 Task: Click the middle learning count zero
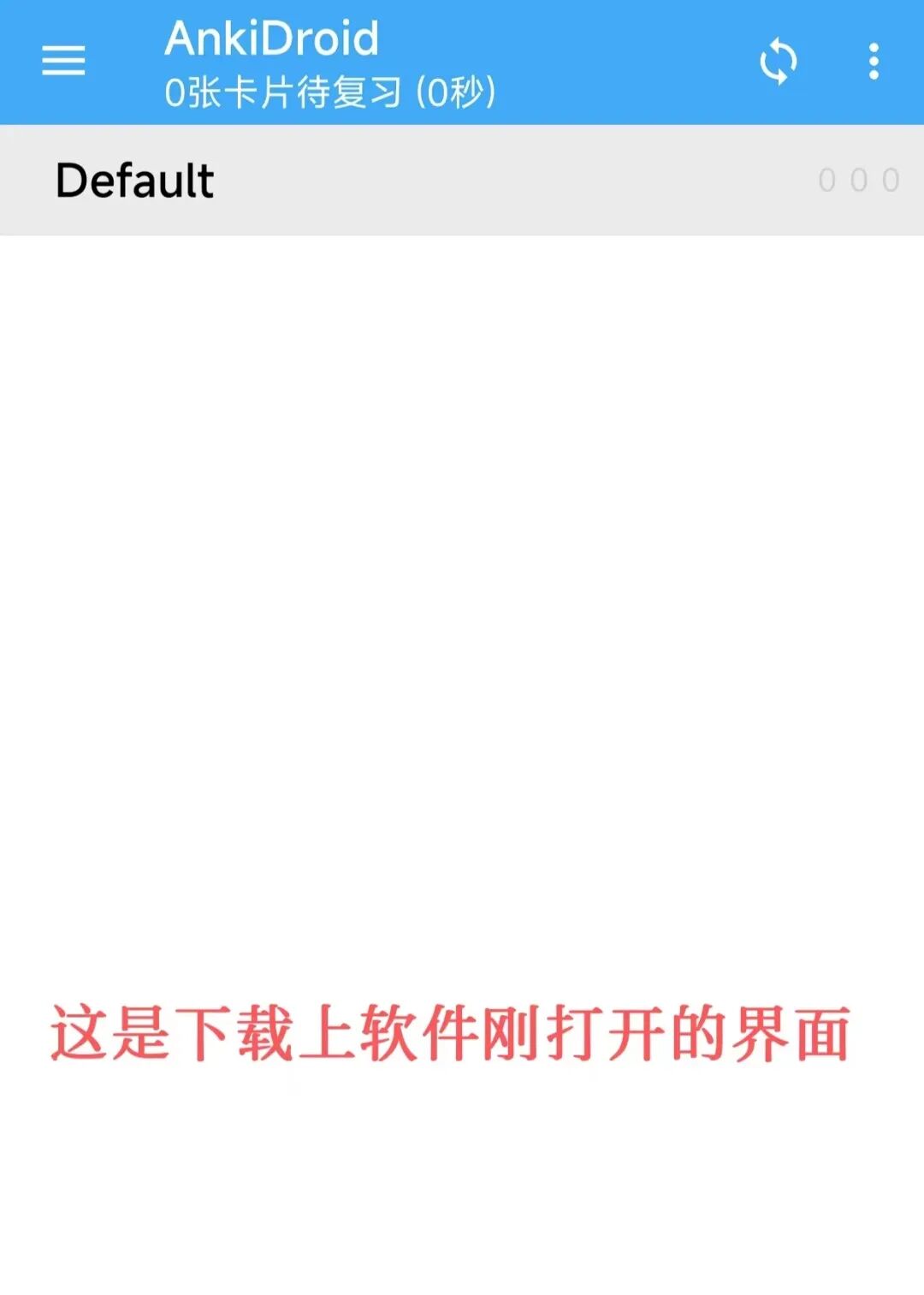point(858,181)
